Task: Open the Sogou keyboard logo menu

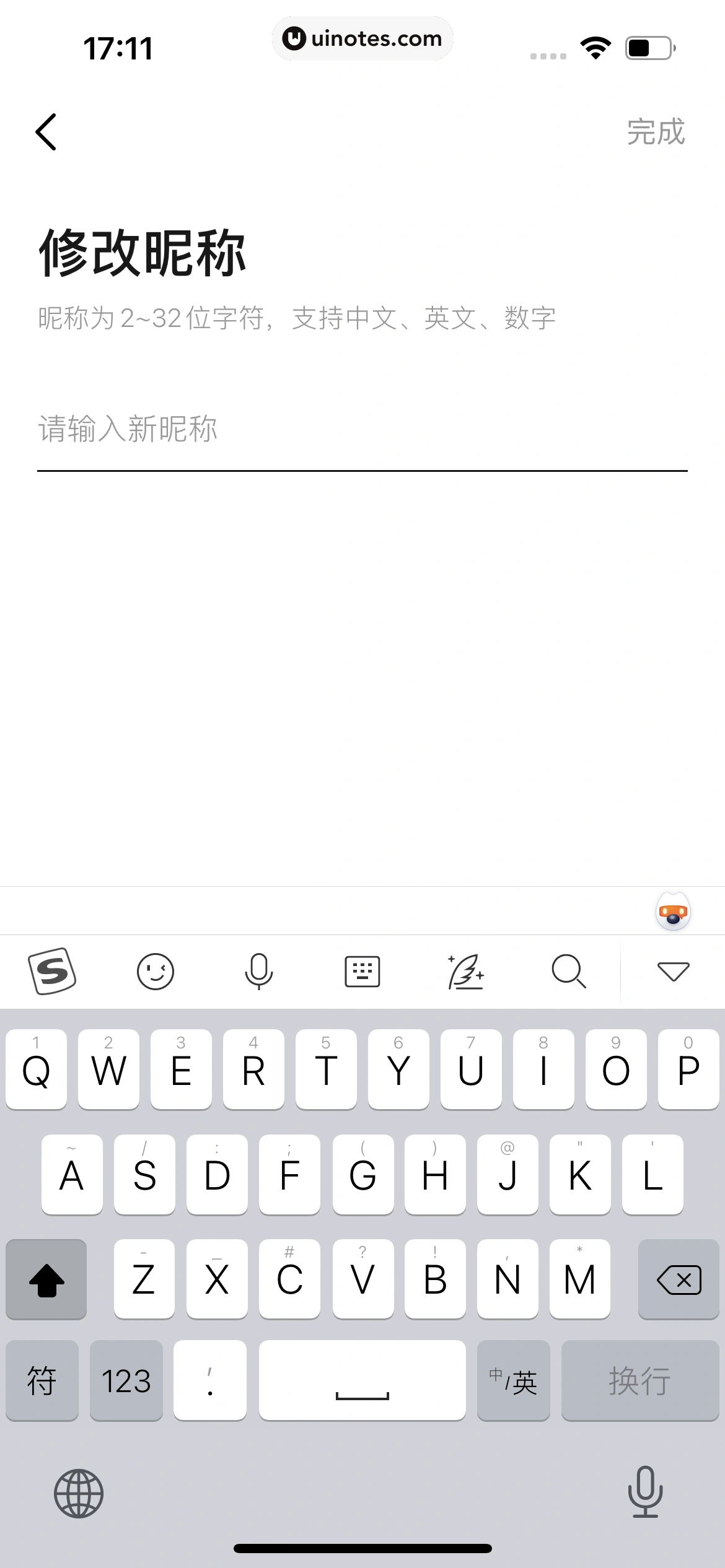Action: coord(52,971)
